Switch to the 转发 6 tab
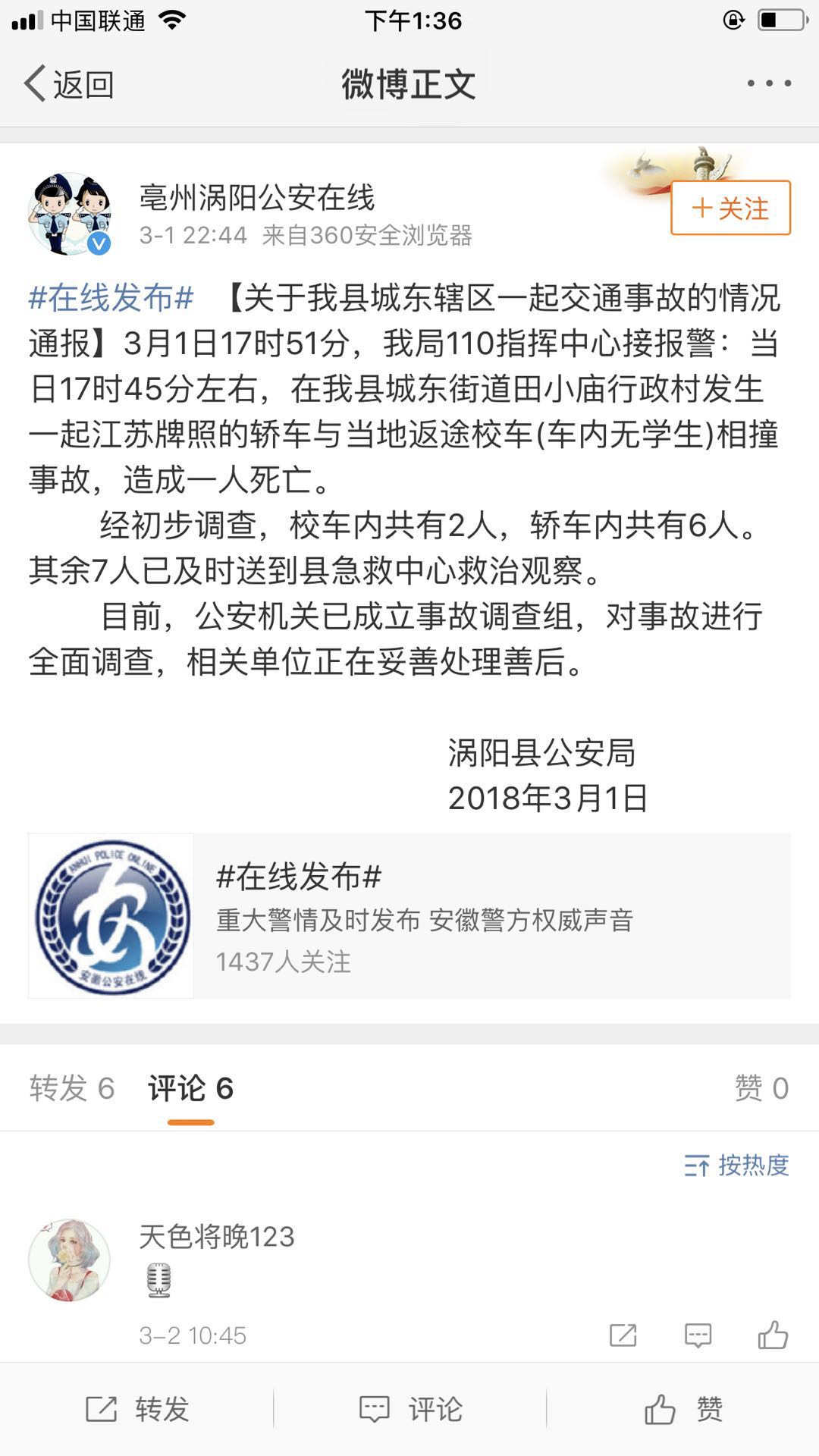 coord(72,1088)
